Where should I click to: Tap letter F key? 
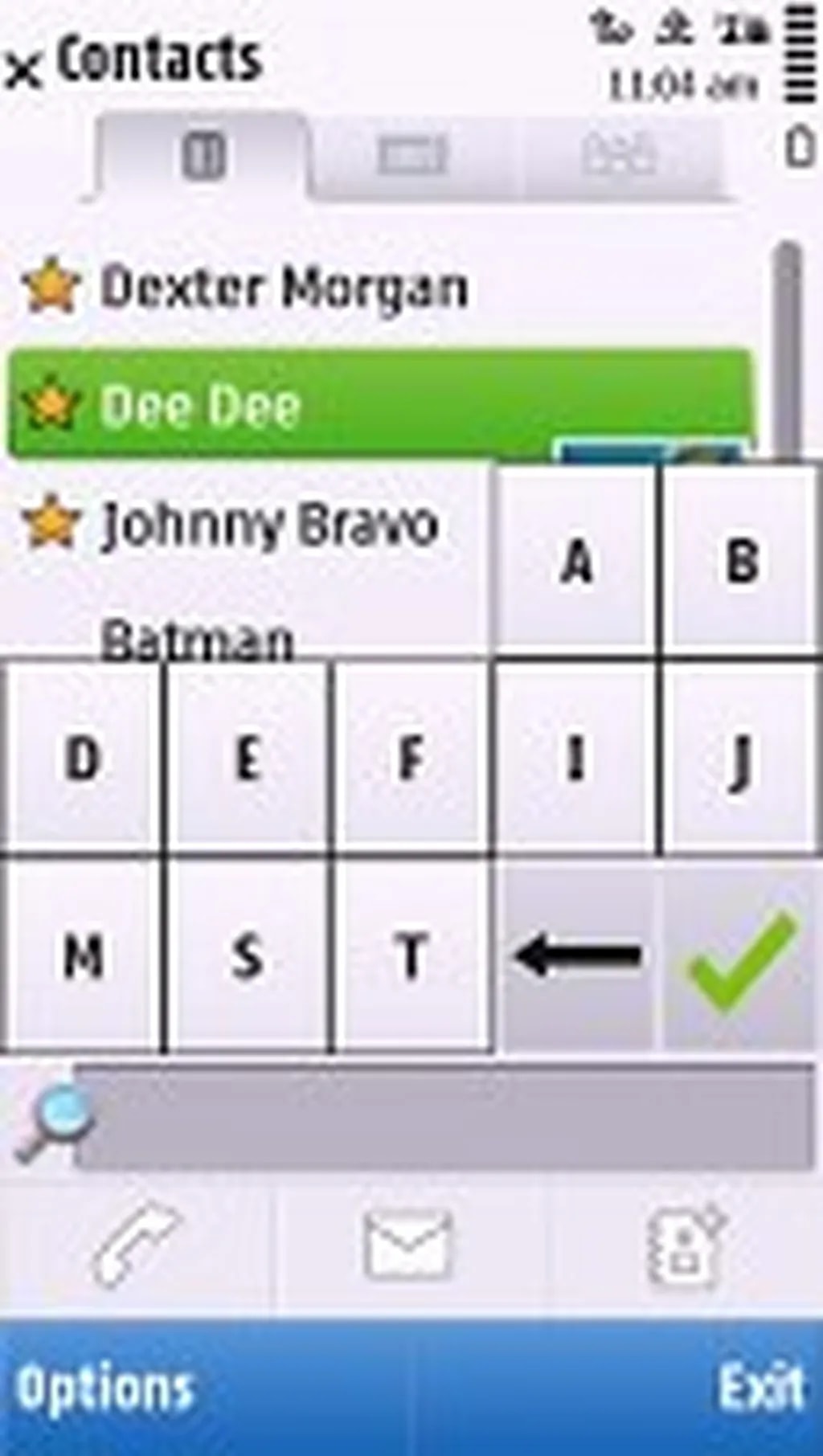[x=411, y=758]
